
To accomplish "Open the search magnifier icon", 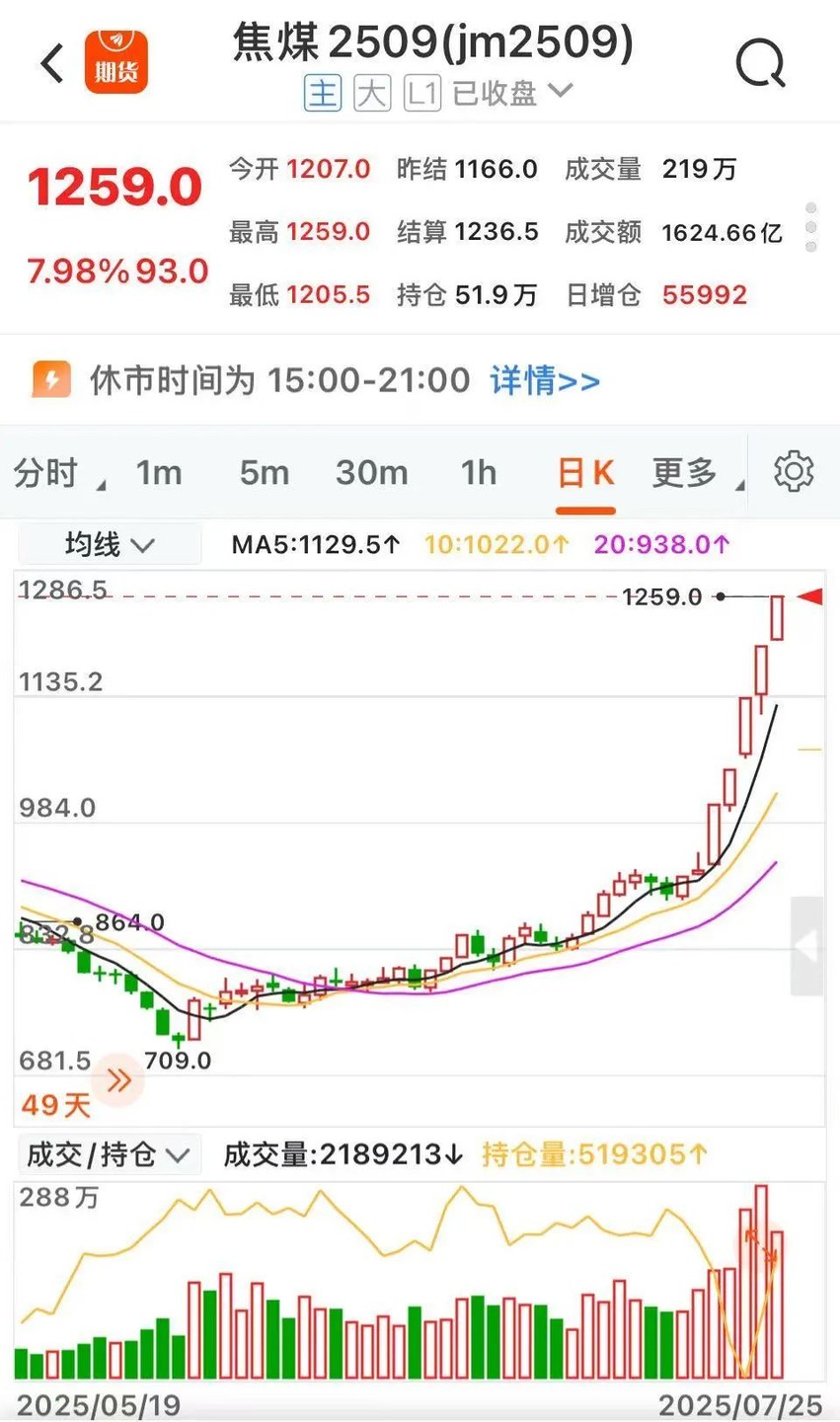I will click(761, 63).
